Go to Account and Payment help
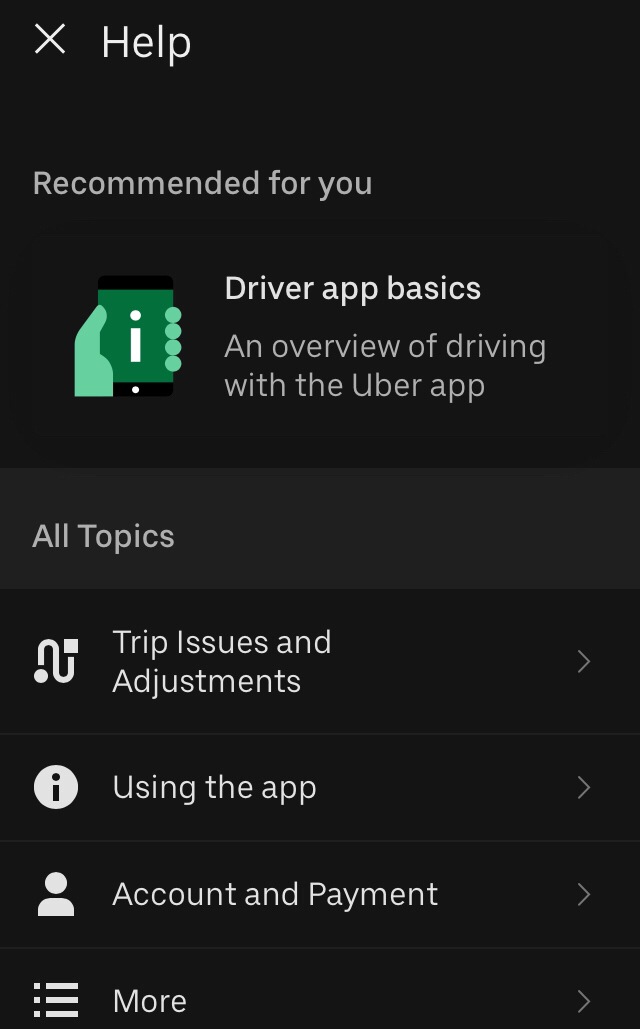Viewport: 640px width, 1029px height. click(320, 894)
